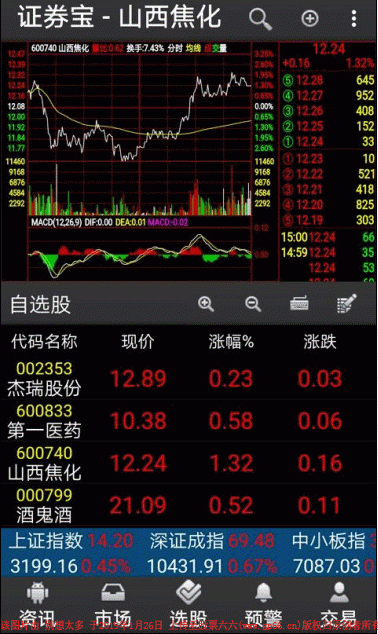
Task: Switch to the 资讯 tab
Action: pos(38,605)
